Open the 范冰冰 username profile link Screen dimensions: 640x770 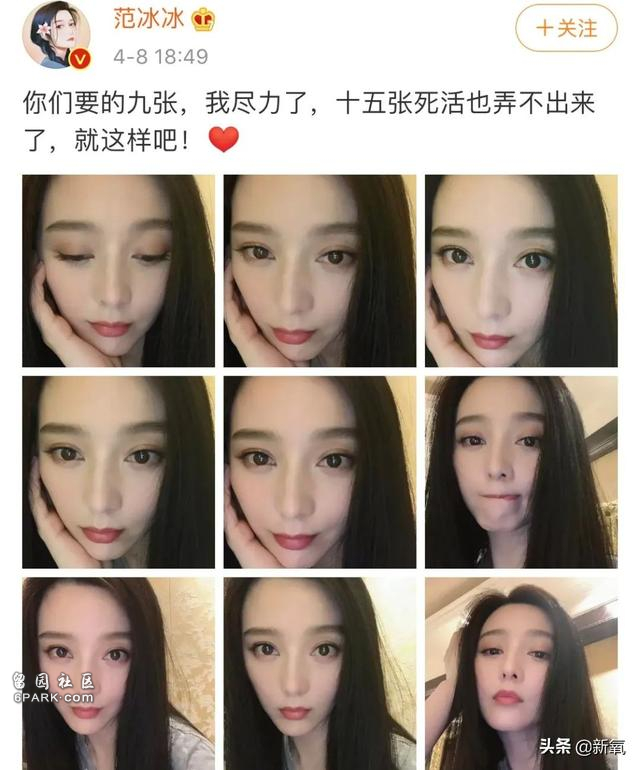pyautogui.click(x=149, y=19)
